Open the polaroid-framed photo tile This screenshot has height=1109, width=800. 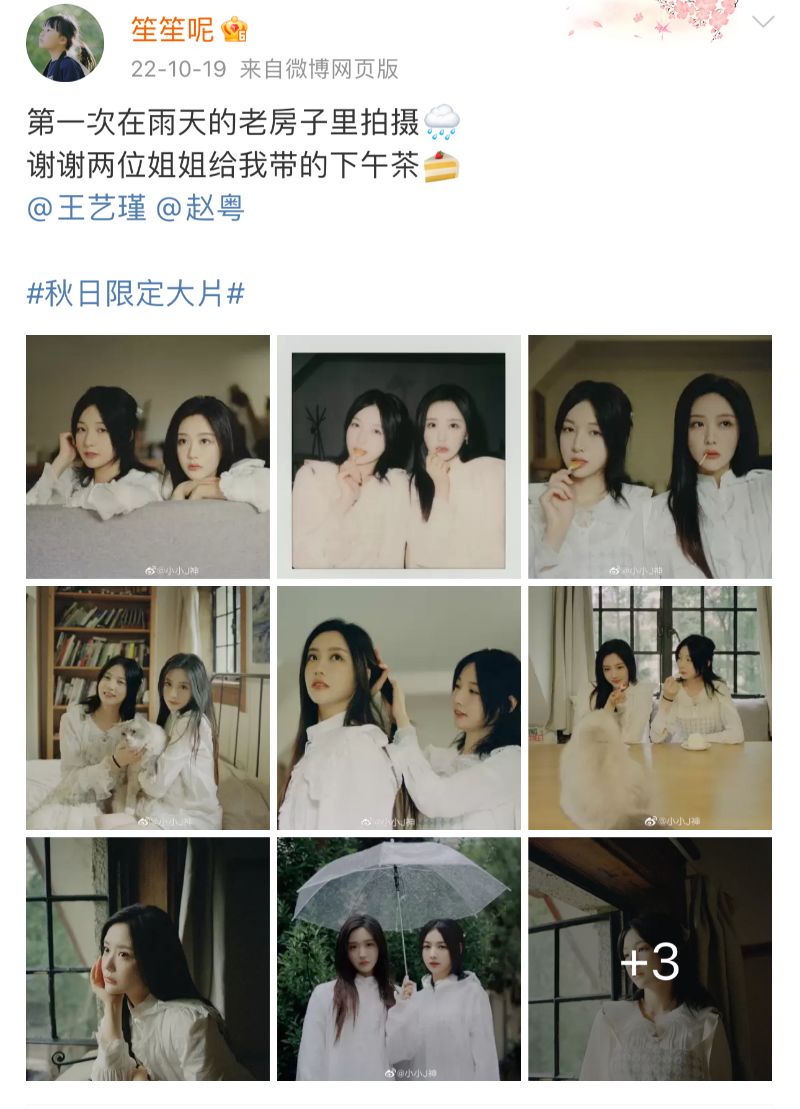point(399,456)
